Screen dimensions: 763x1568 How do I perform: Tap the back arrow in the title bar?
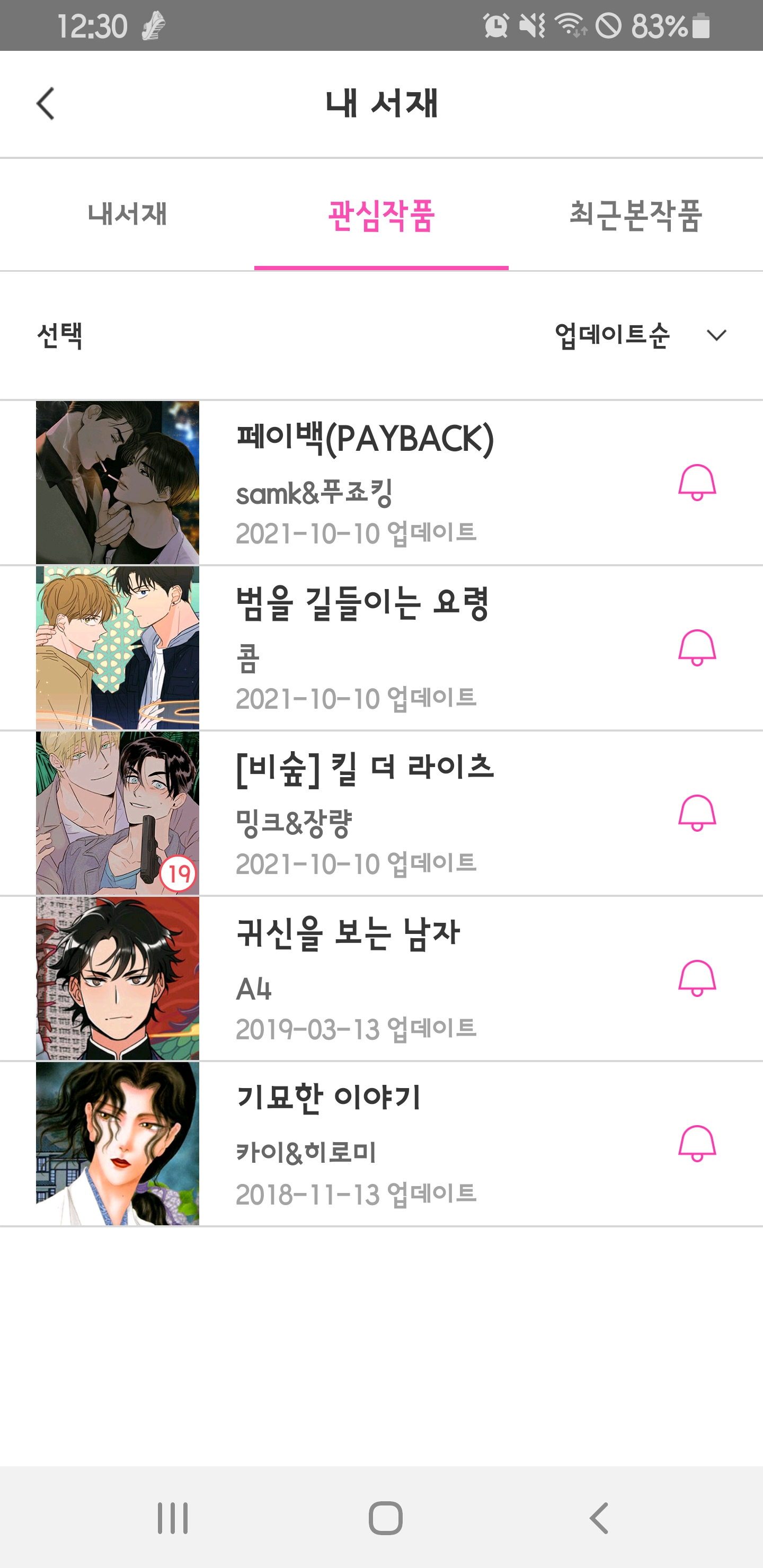click(46, 103)
